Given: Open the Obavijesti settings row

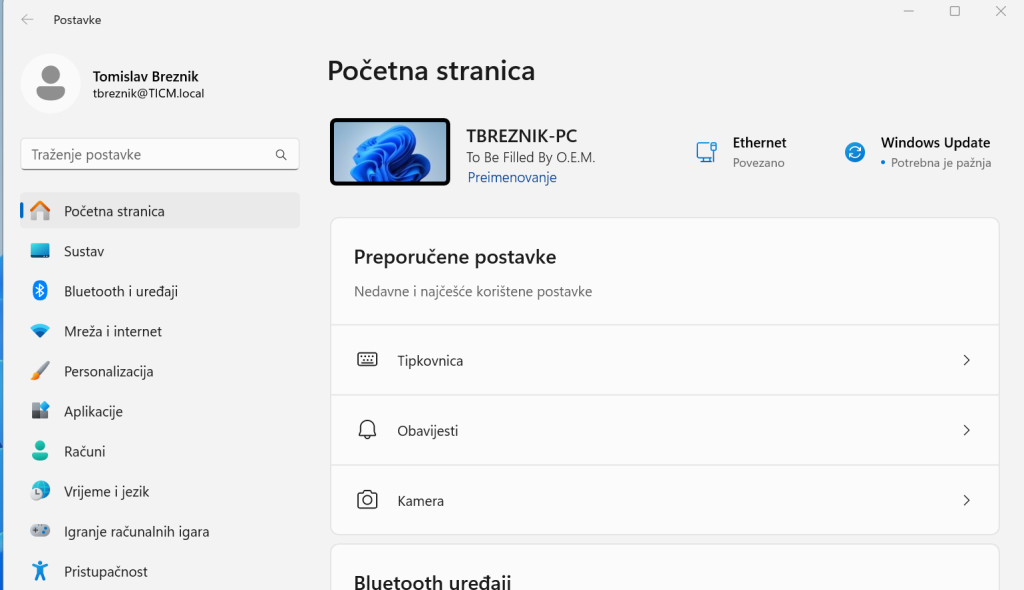Looking at the screenshot, I should coord(664,430).
